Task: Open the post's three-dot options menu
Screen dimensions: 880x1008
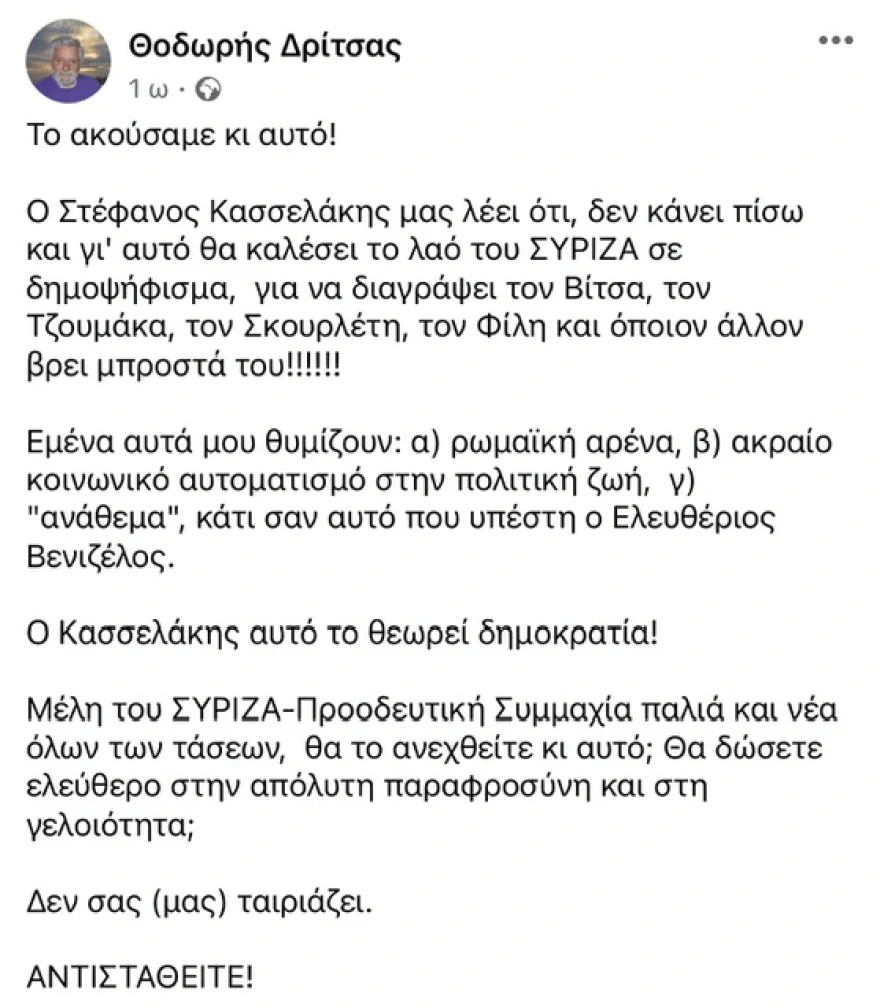Action: click(x=836, y=41)
